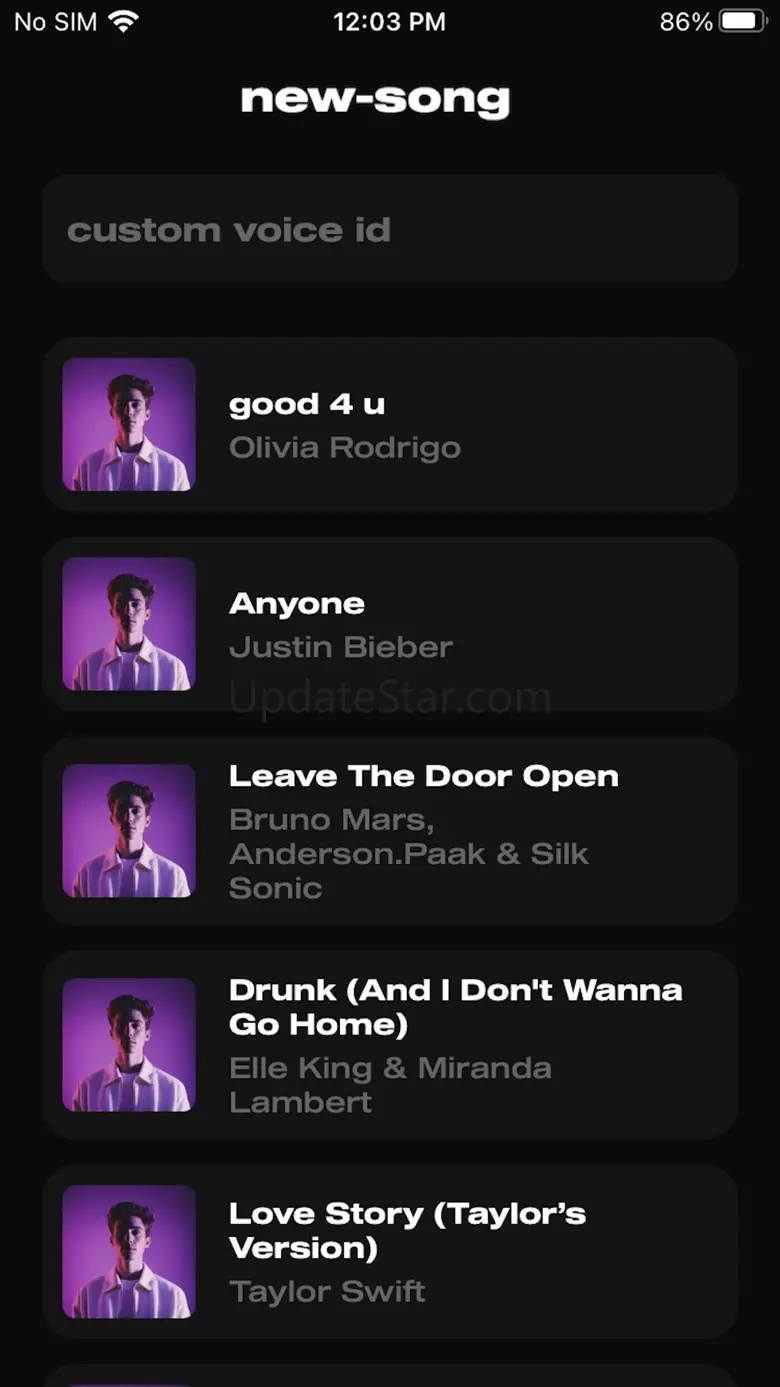Select Love Story (Taylor's Version)
780x1387 pixels.
(x=389, y=1251)
